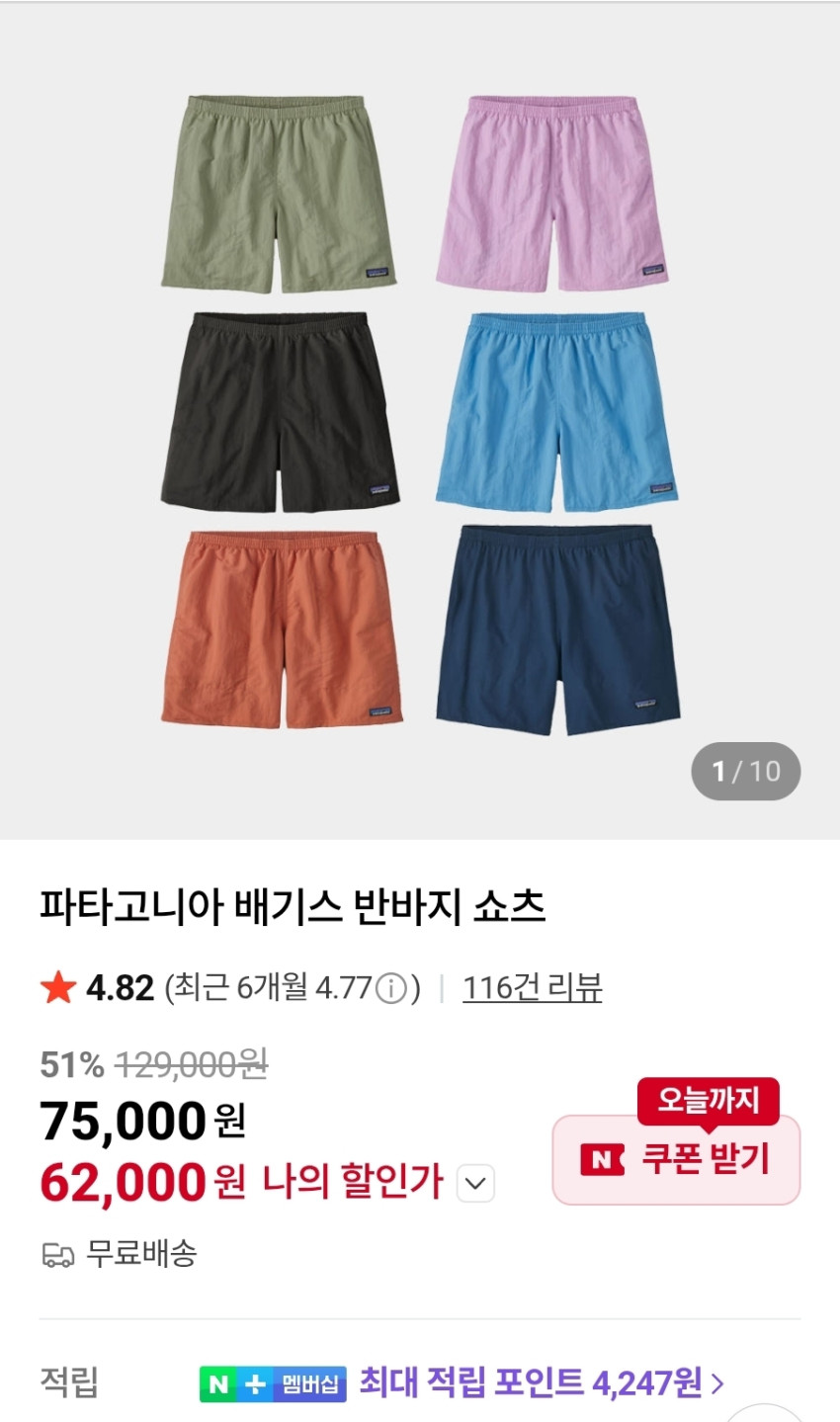Open the product image of the shorts
Screen dimensions: 840x1422
point(420,415)
